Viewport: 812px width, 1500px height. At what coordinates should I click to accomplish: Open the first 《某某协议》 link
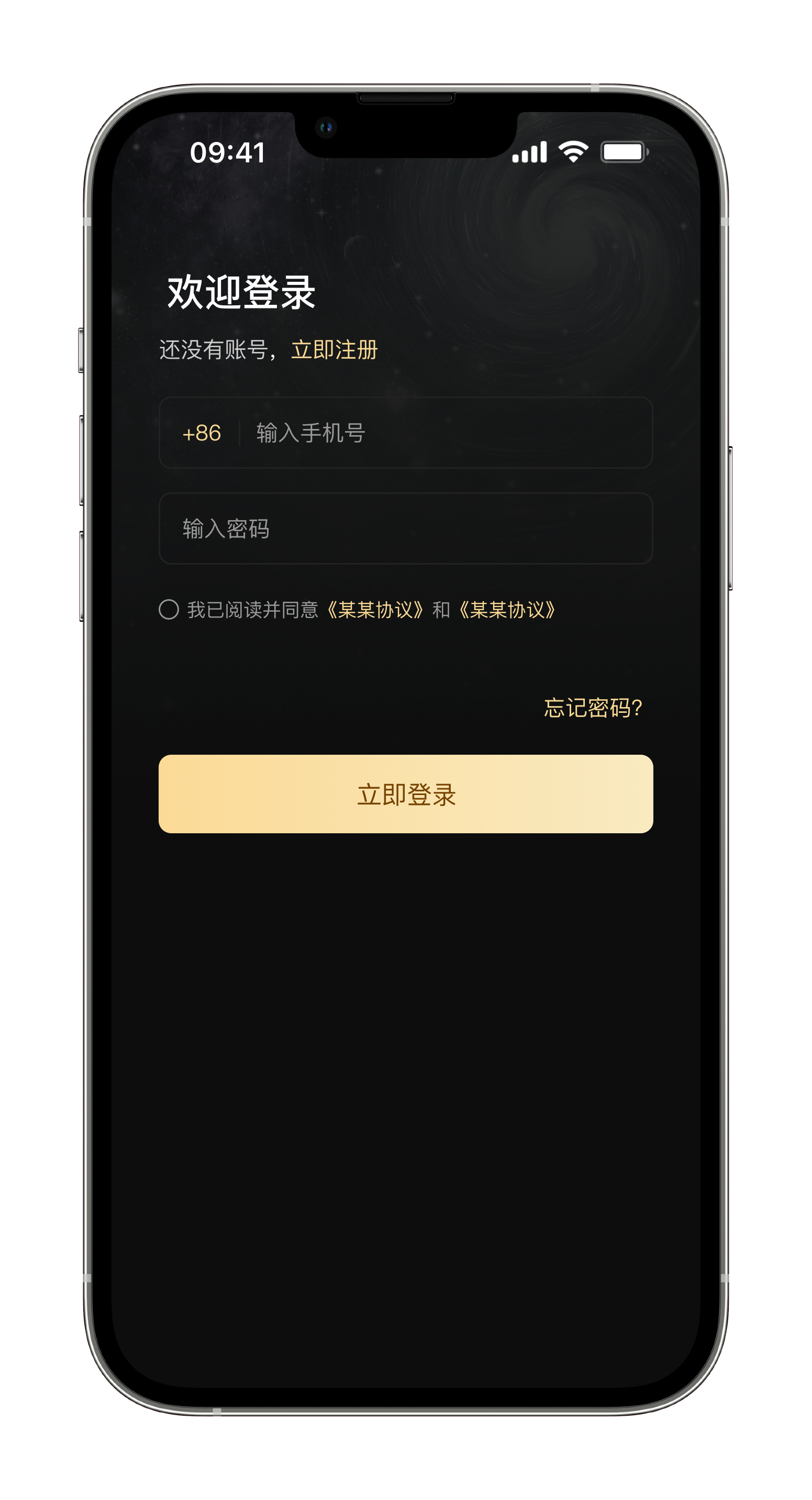coord(375,610)
